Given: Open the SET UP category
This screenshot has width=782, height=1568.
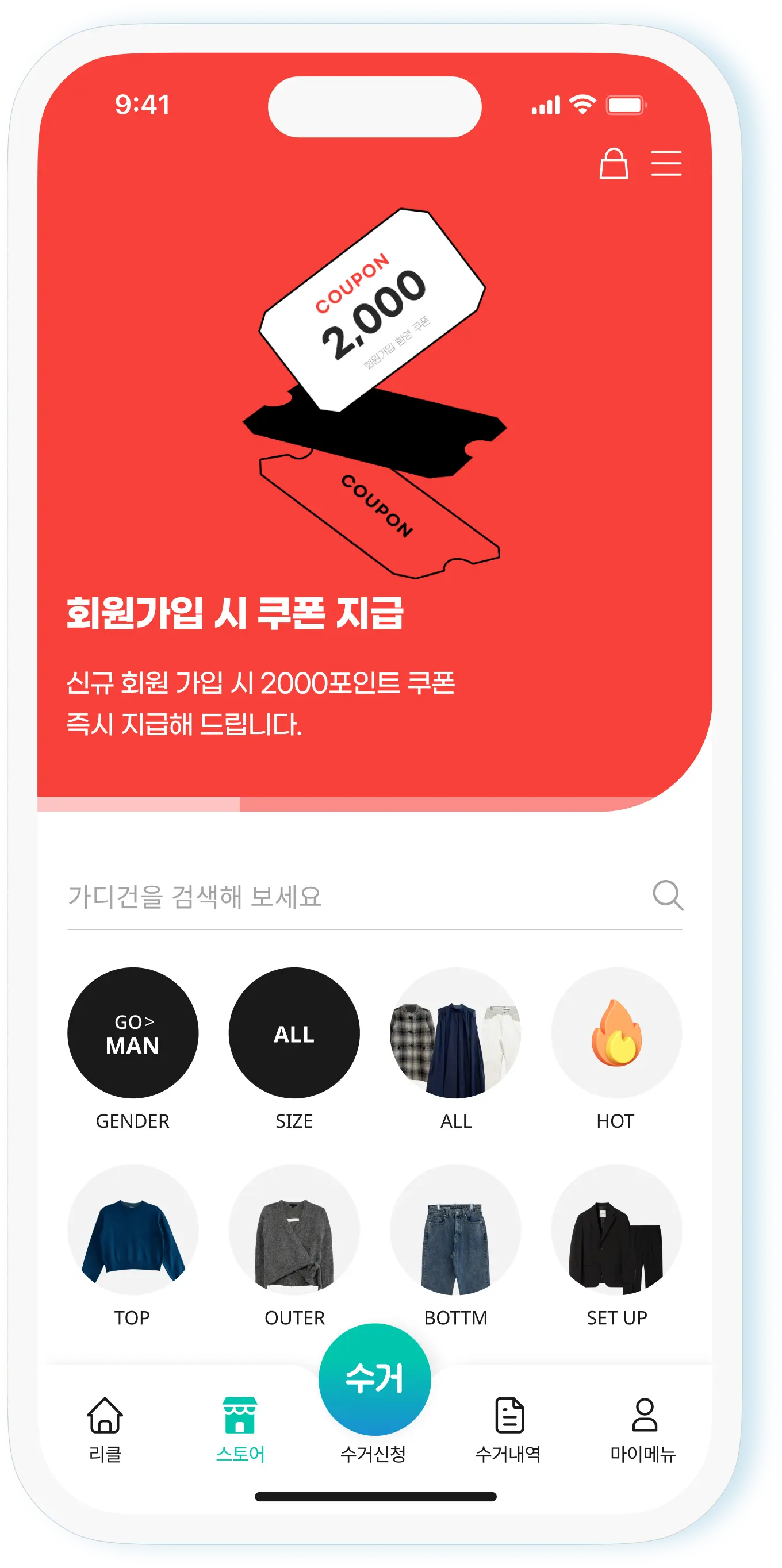Looking at the screenshot, I should click(616, 1229).
